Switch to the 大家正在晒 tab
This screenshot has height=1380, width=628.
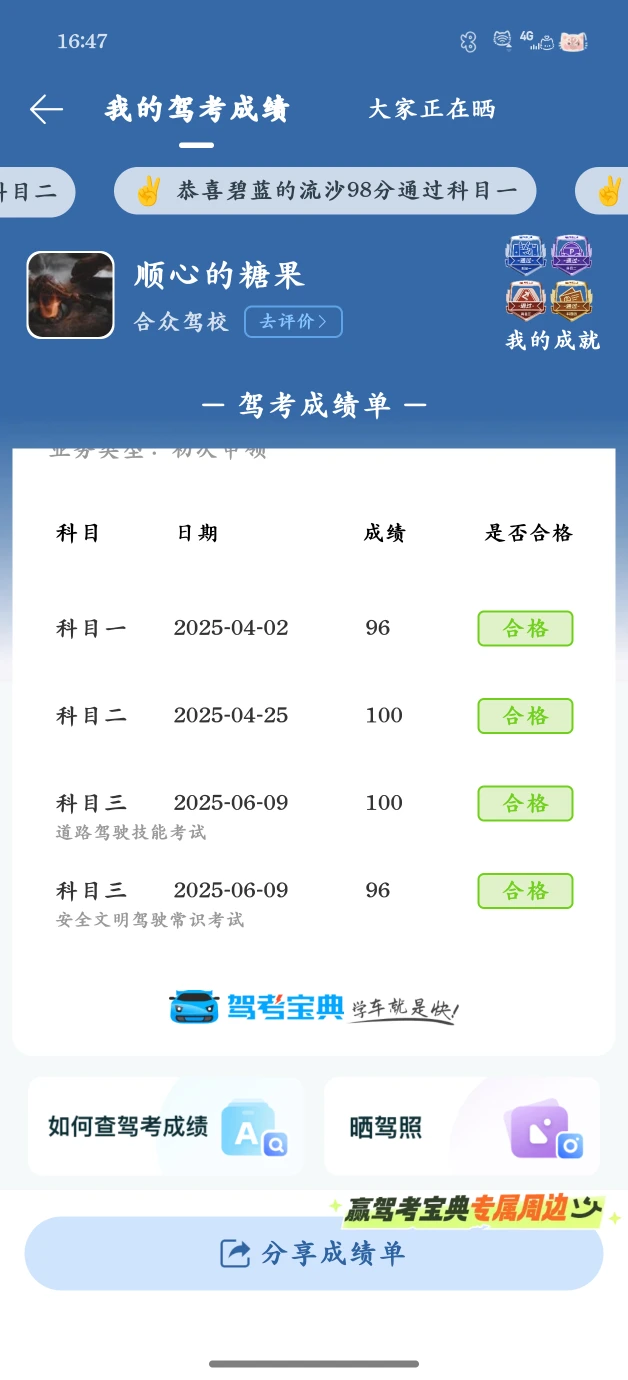point(432,109)
